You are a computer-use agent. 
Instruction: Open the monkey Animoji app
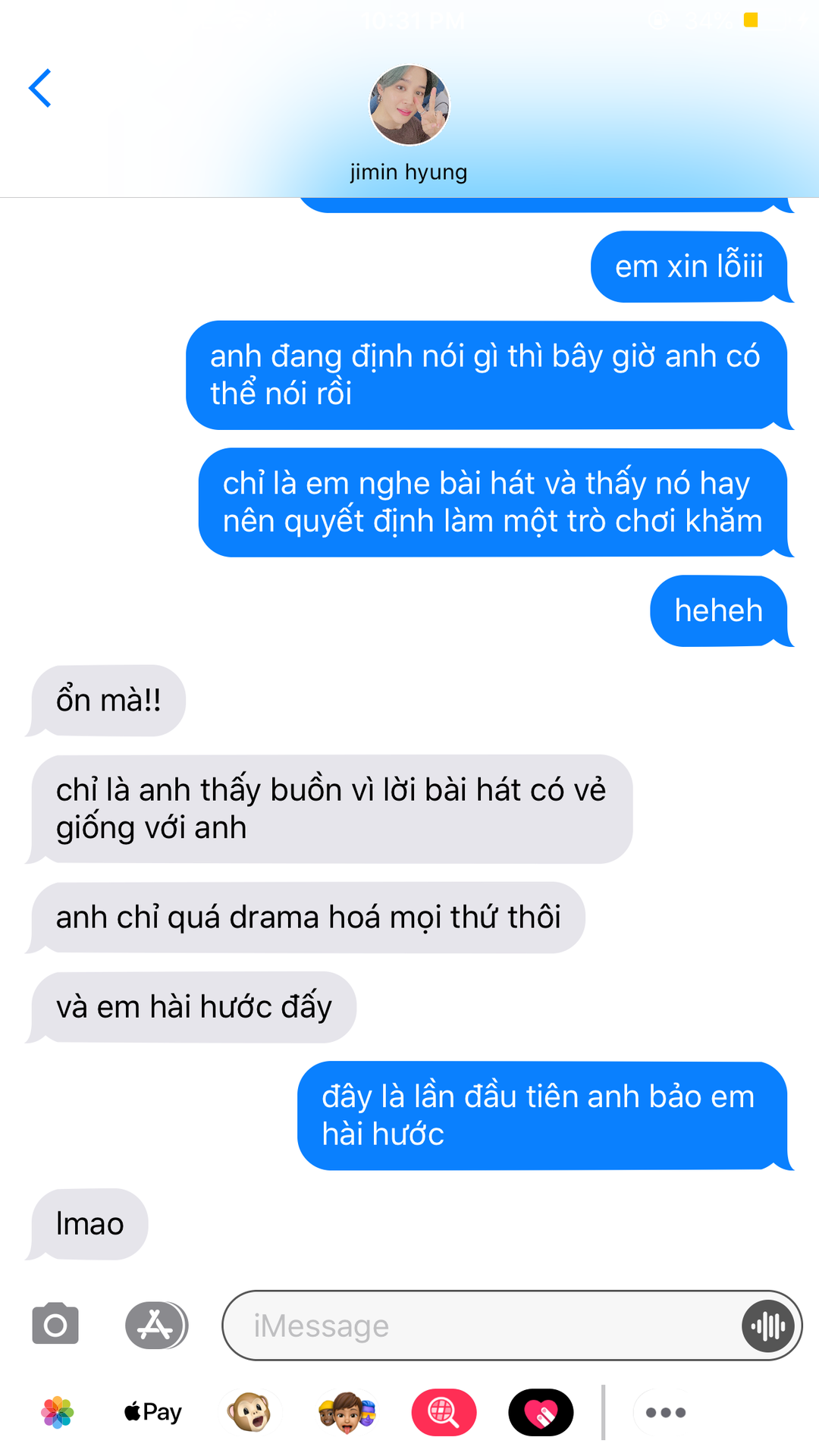[249, 1412]
